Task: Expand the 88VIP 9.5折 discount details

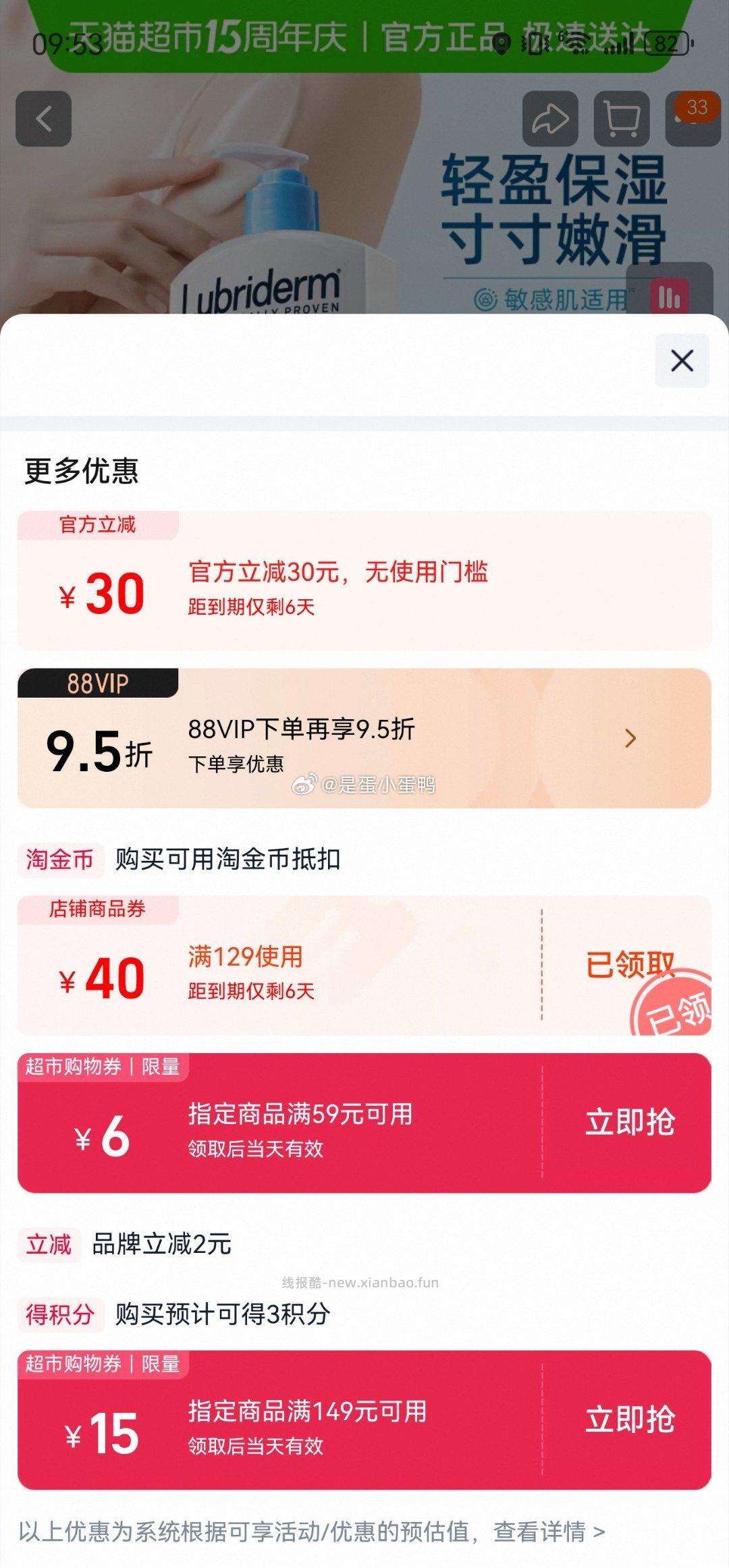Action: [630, 740]
